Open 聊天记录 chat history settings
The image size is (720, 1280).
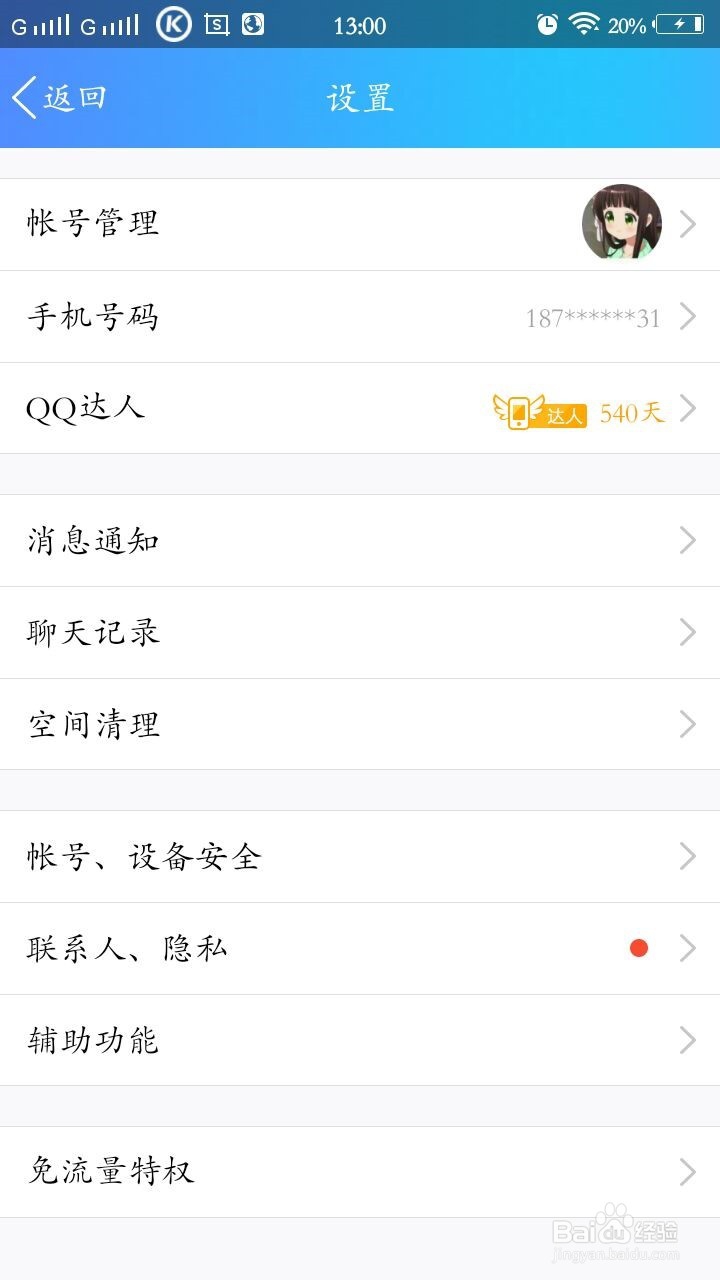click(360, 632)
